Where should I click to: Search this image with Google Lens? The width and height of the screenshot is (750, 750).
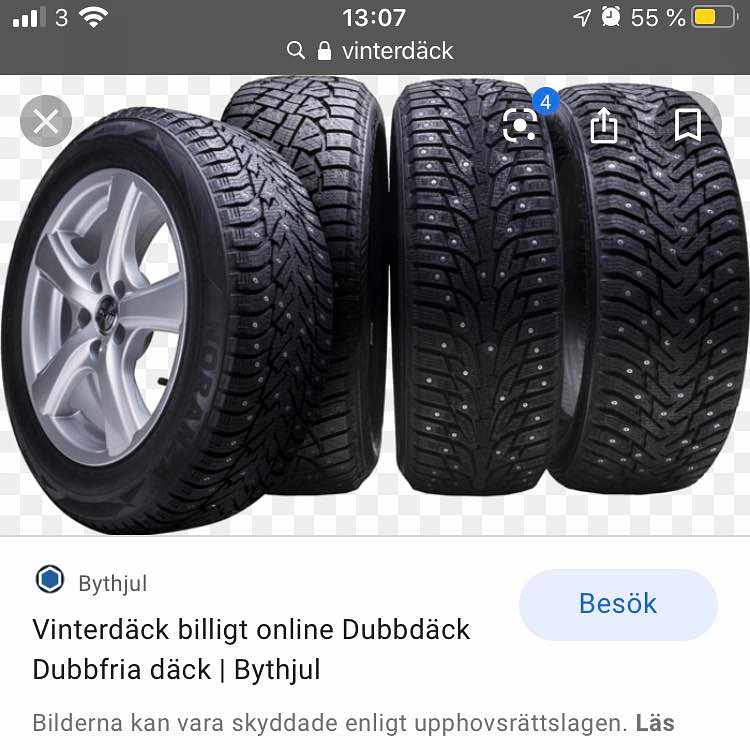(x=520, y=124)
